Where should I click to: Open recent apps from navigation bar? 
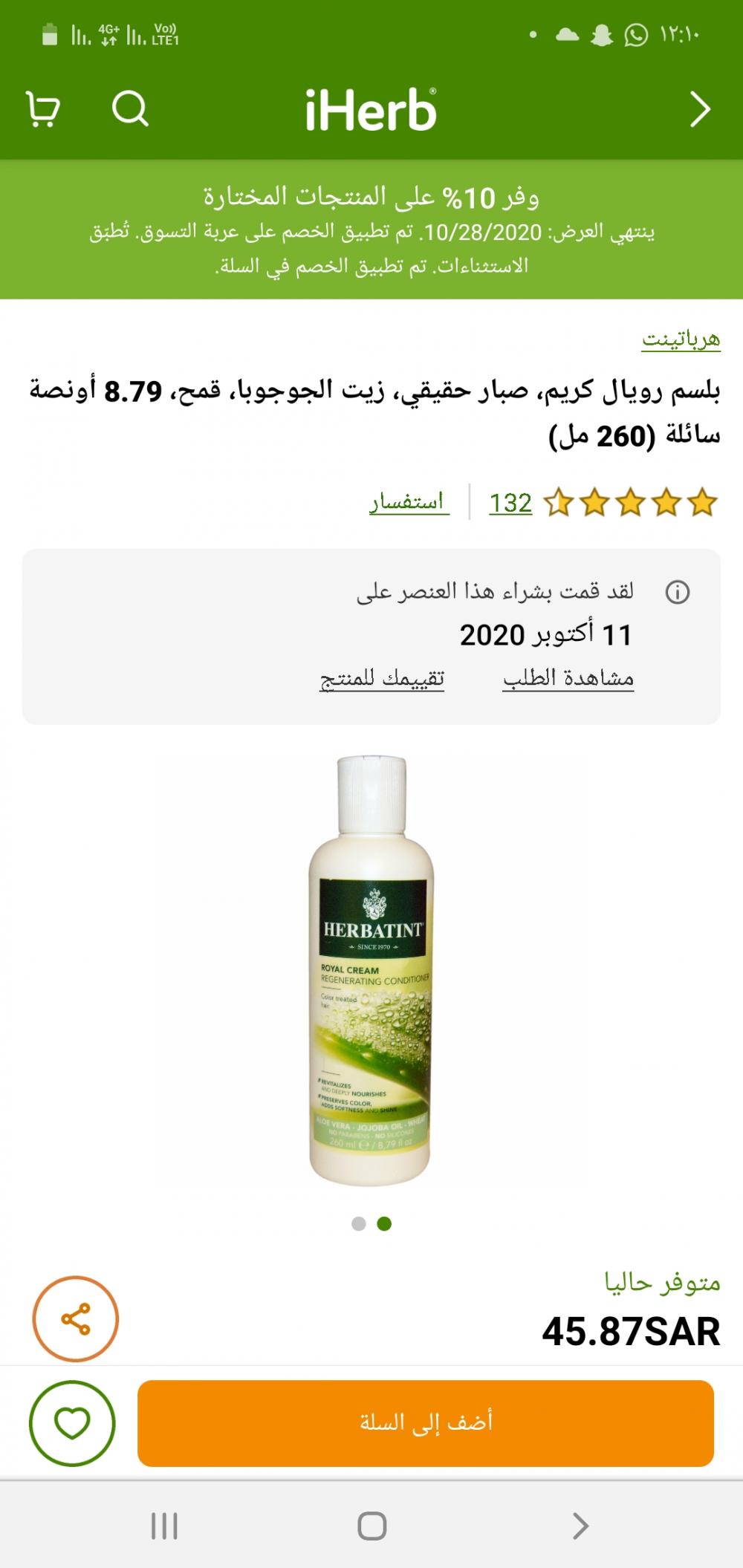(x=164, y=1526)
